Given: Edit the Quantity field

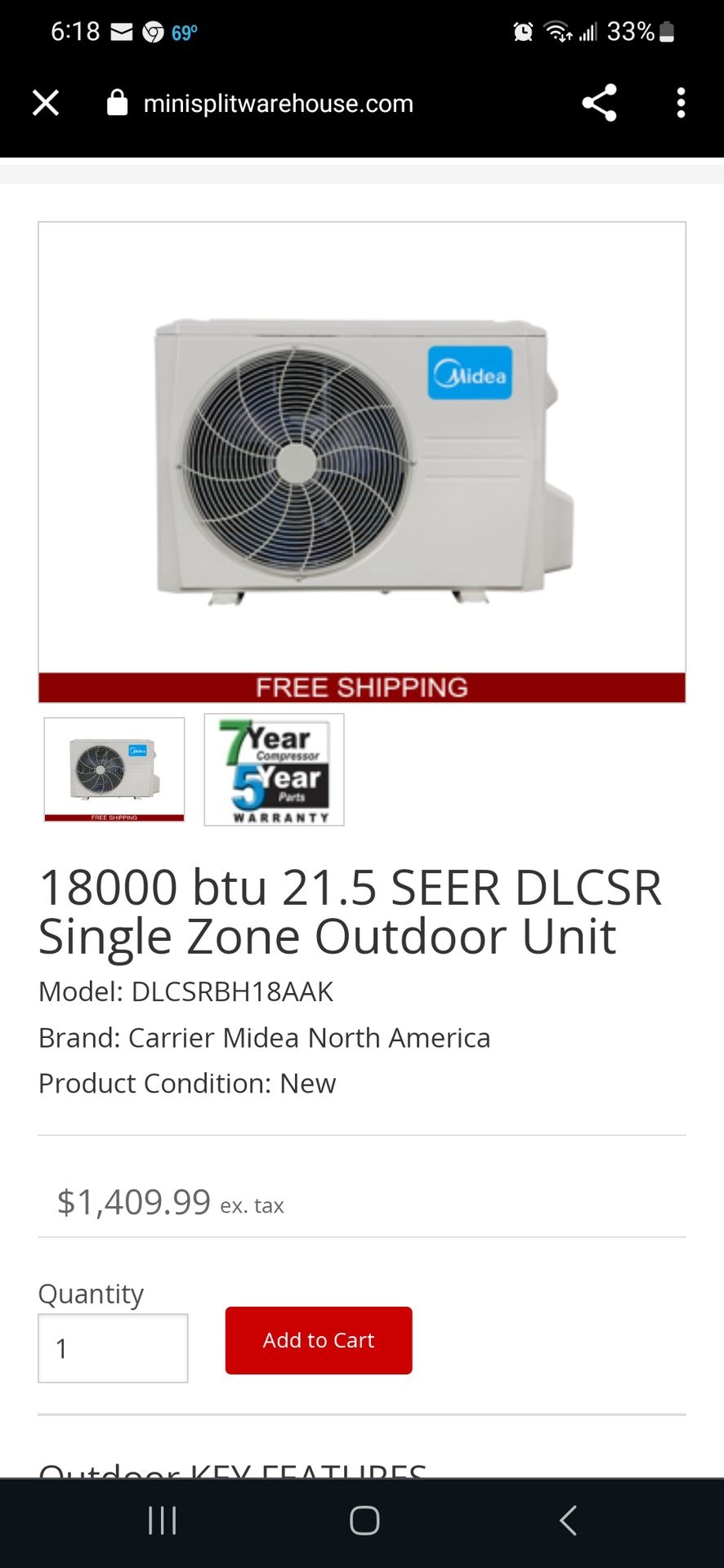Looking at the screenshot, I should click(113, 1348).
